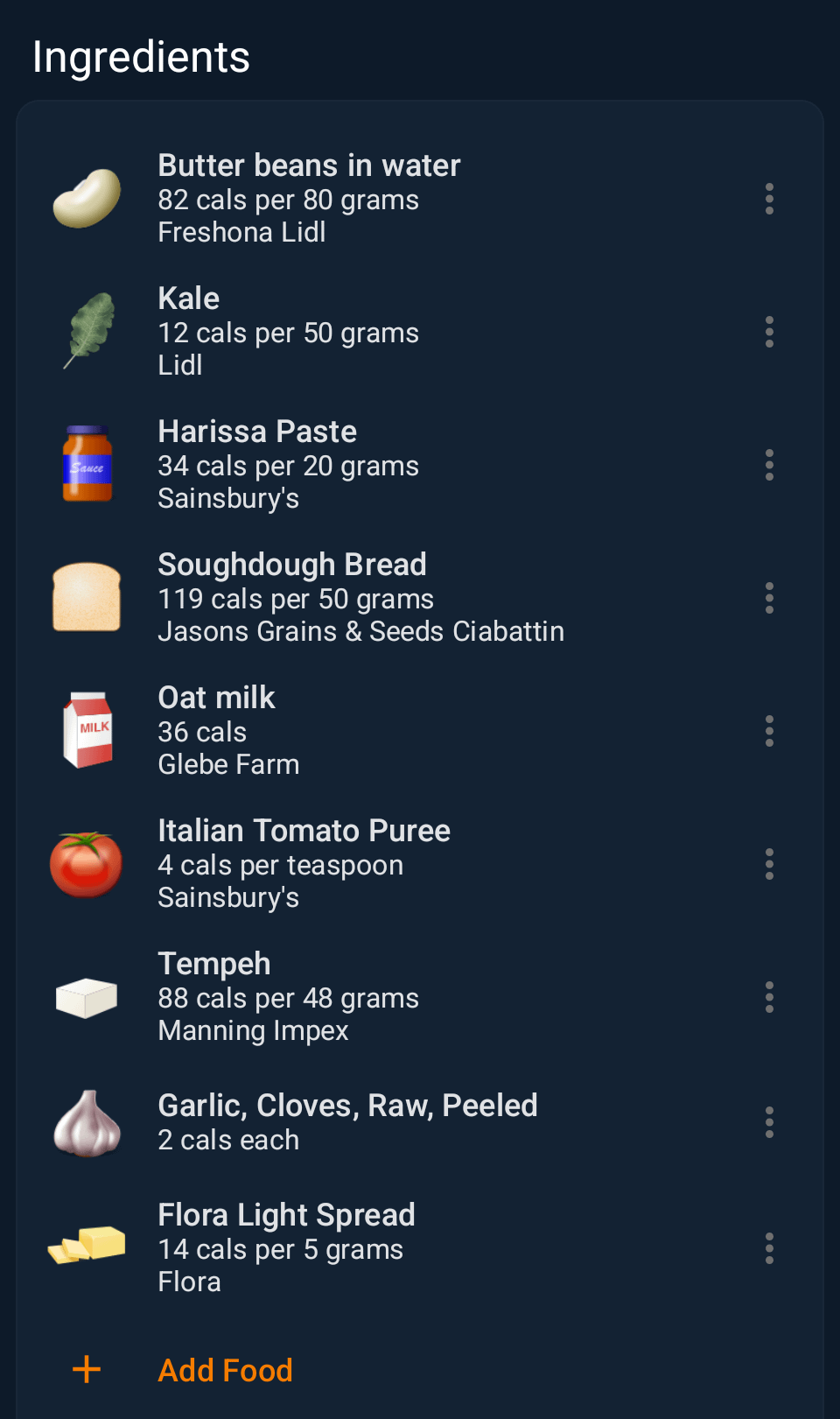840x1419 pixels.
Task: Add Food to the ingredients list
Action: click(225, 1370)
